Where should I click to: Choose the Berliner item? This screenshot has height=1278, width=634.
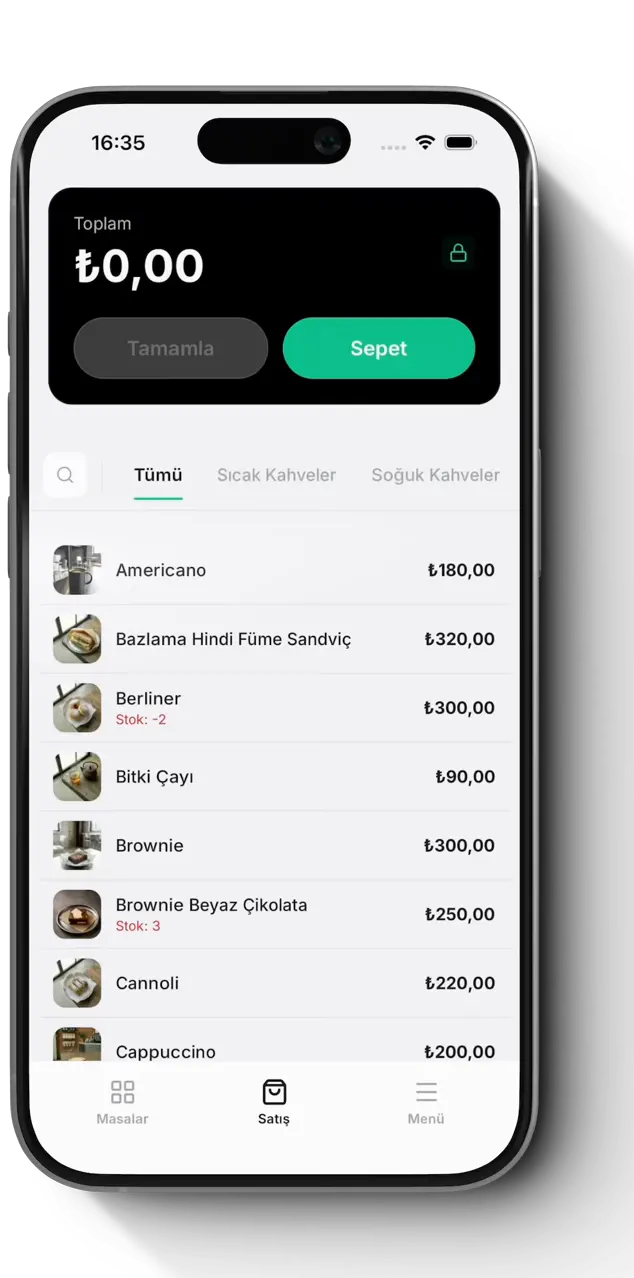tap(275, 708)
